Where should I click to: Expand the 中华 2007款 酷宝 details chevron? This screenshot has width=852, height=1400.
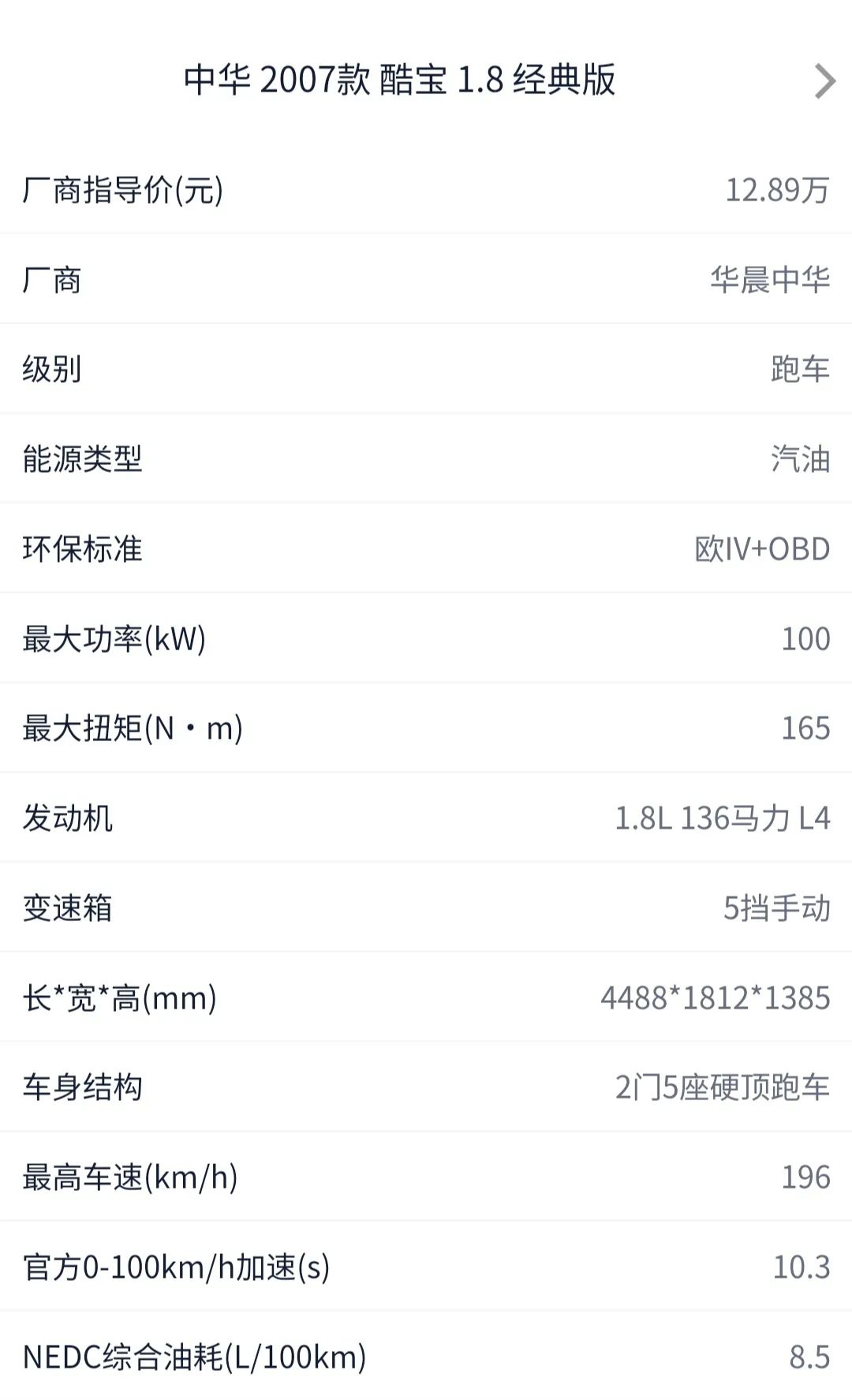pos(825,80)
